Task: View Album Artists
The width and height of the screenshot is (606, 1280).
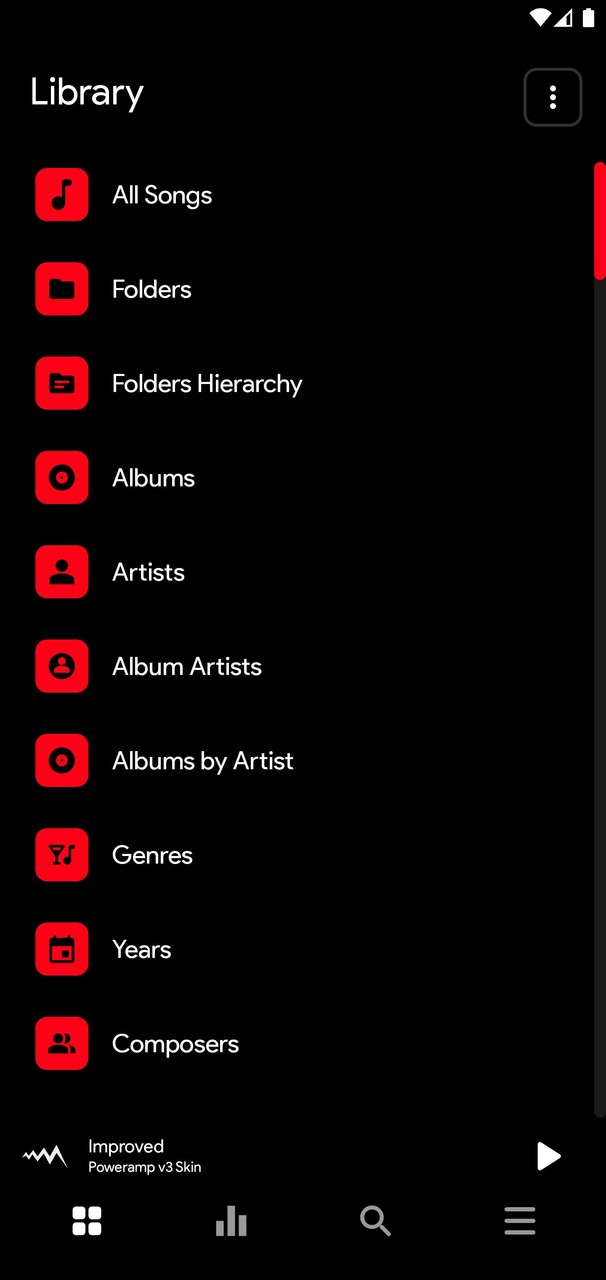Action: 186,667
